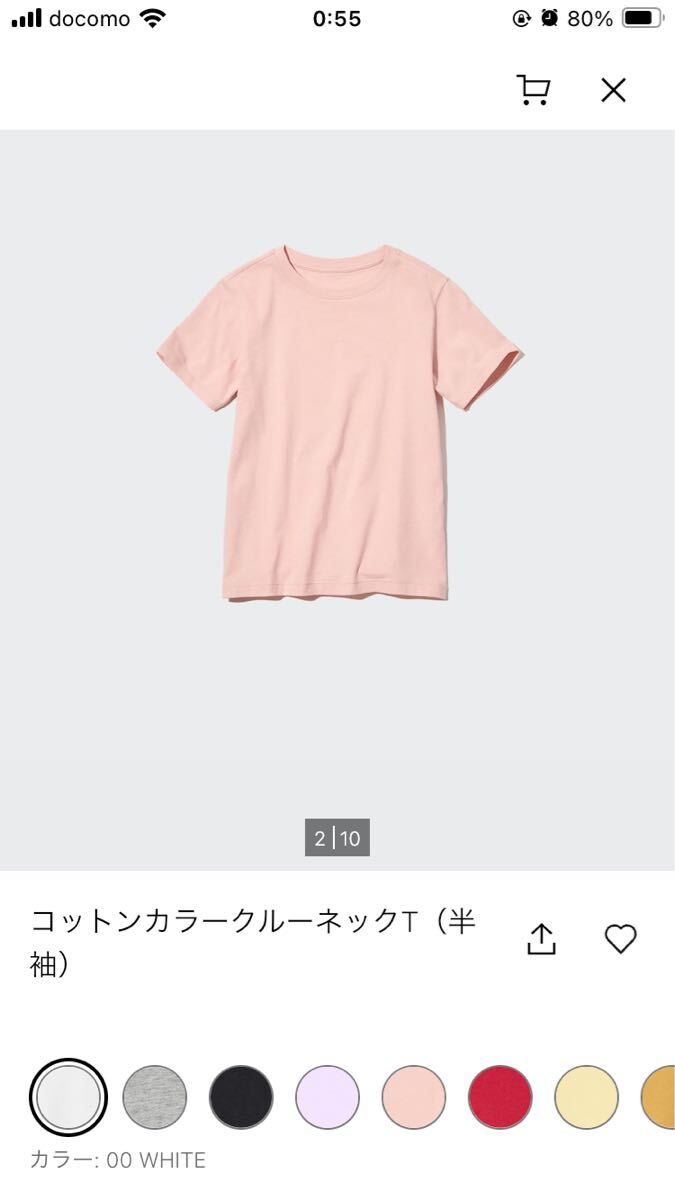Select the gray color swatch

[x=155, y=1097]
